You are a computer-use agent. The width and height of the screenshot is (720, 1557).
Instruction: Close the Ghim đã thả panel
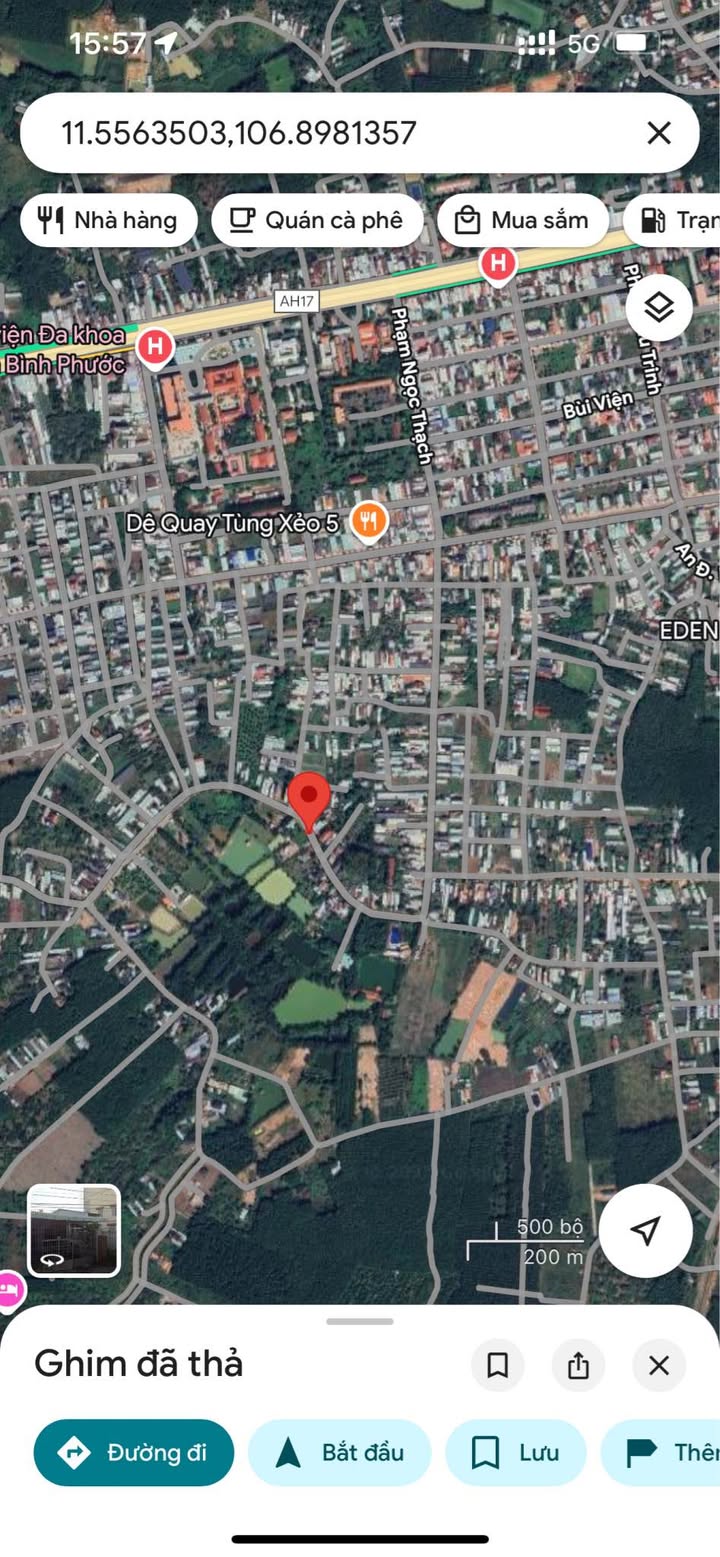(659, 1365)
